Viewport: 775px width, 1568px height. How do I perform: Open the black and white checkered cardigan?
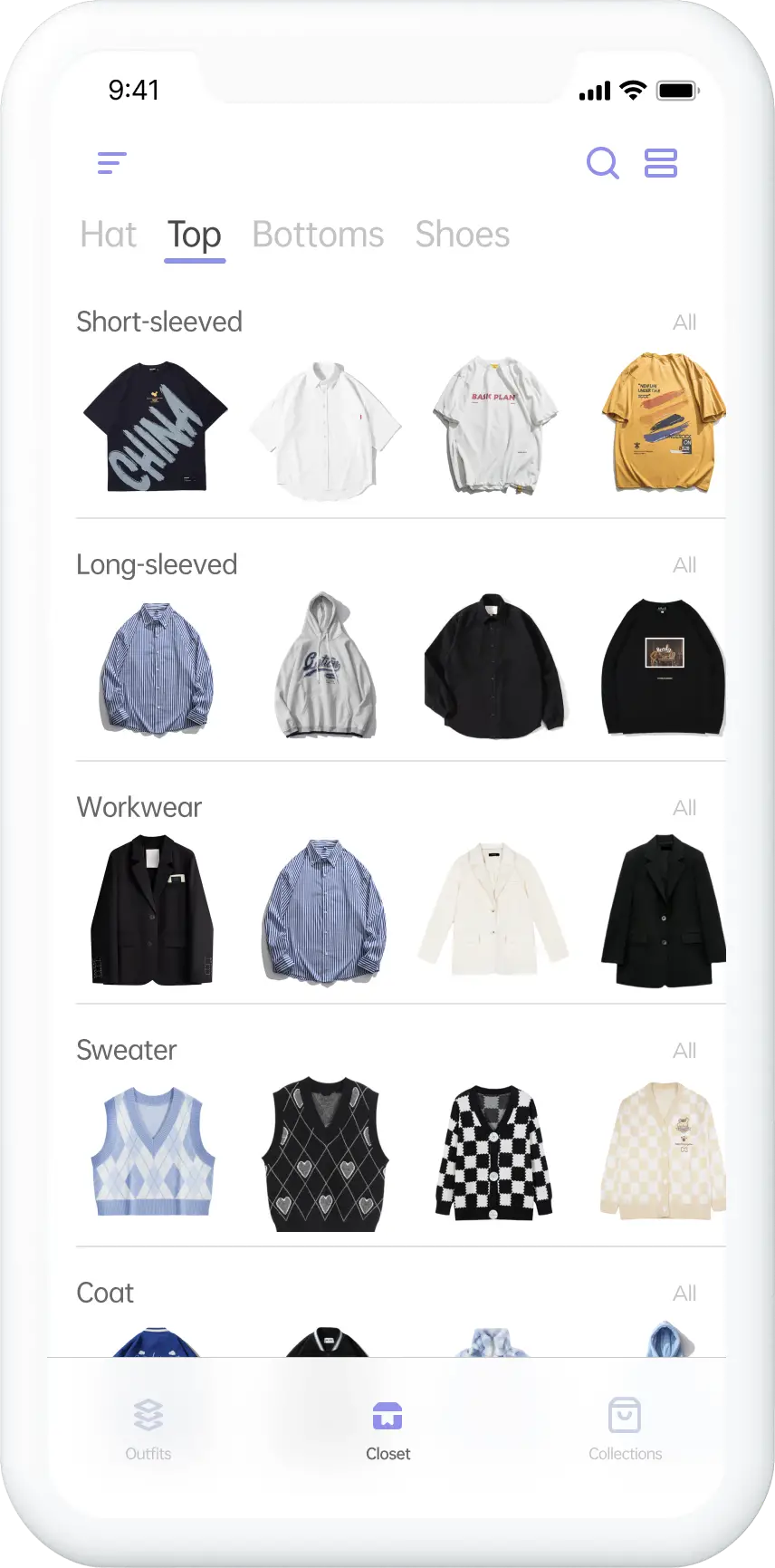493,1152
